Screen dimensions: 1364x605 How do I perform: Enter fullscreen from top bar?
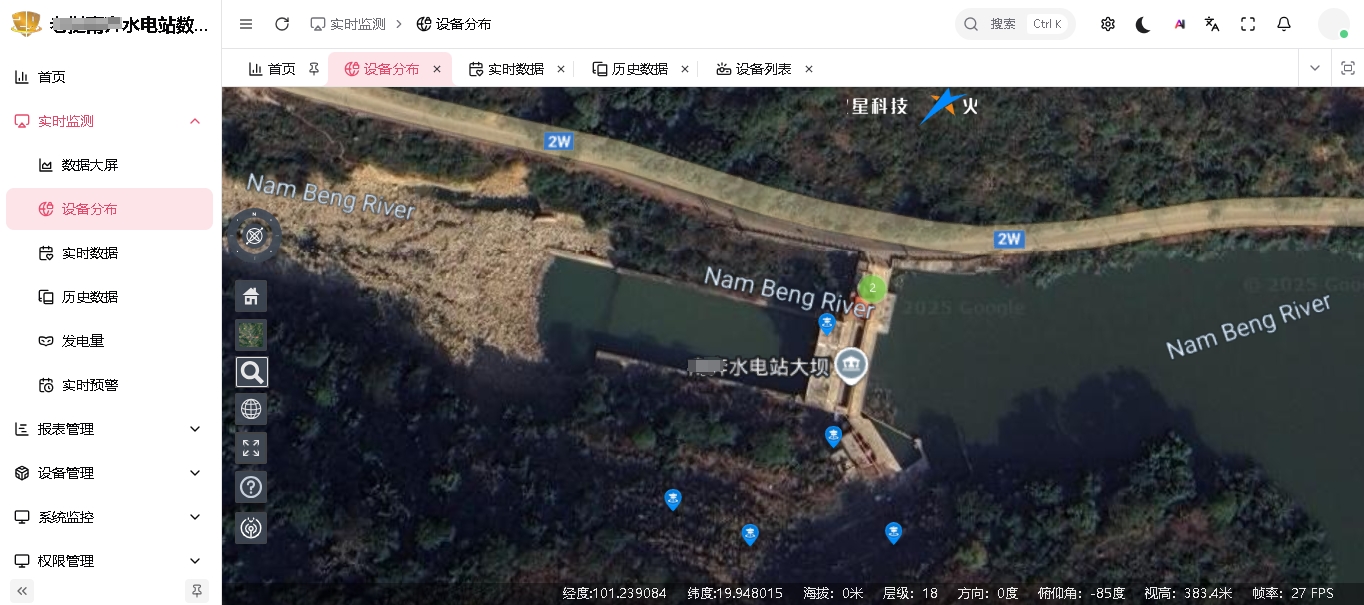pyautogui.click(x=1248, y=24)
